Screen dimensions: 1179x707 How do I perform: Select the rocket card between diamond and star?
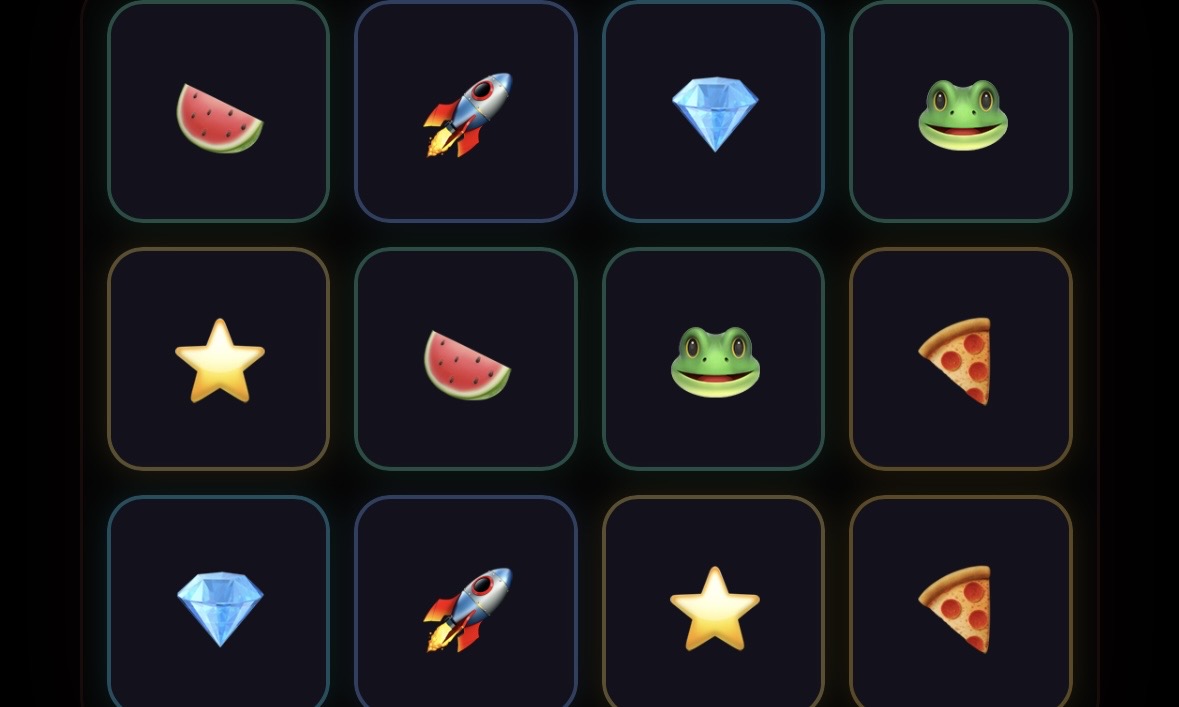pyautogui.click(x=466, y=605)
